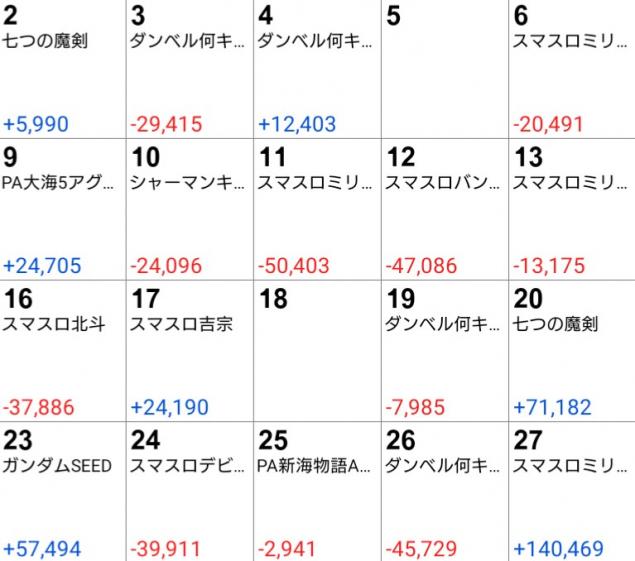Image resolution: width=635 pixels, height=561 pixels.
Task: Select day 12 スマスロバン entry
Action: pos(444,209)
